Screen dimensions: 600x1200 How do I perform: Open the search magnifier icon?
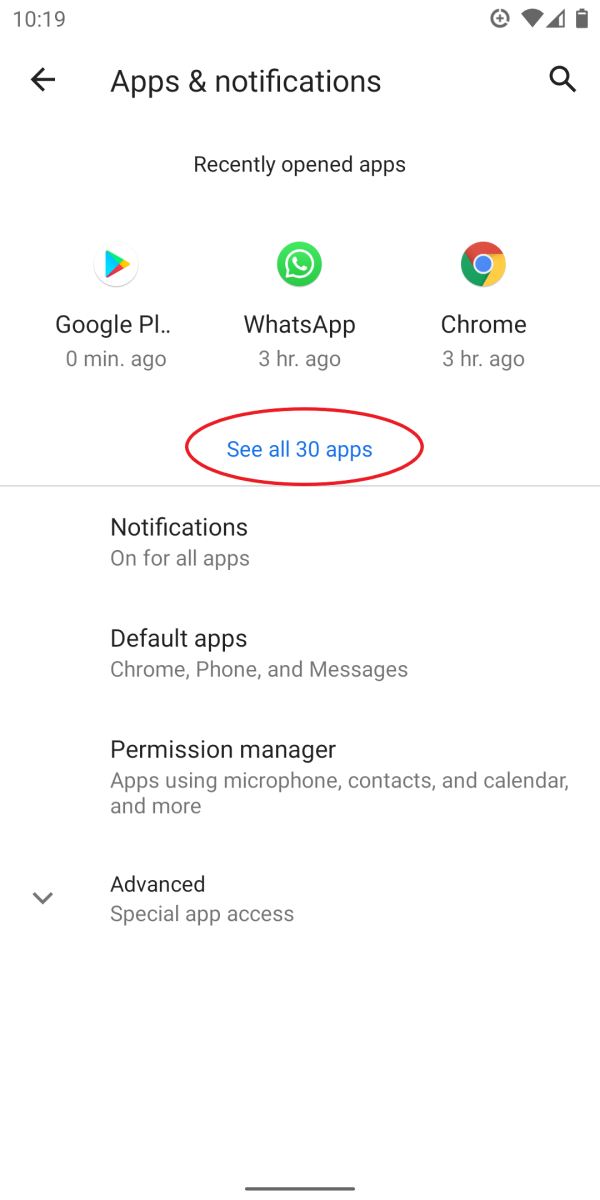point(563,80)
